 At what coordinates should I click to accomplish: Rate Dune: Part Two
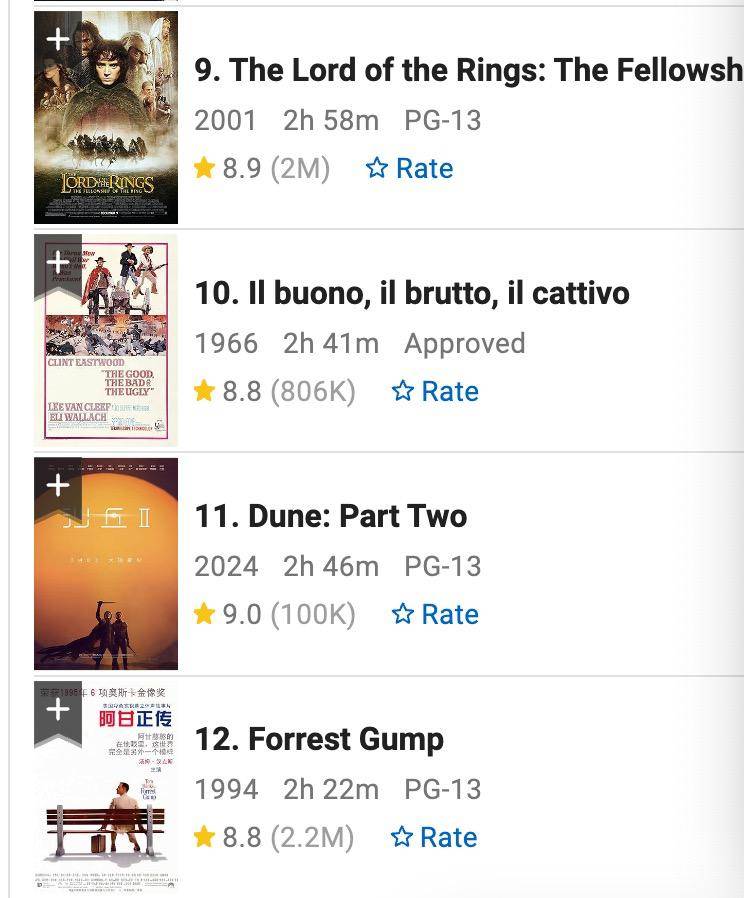[436, 614]
